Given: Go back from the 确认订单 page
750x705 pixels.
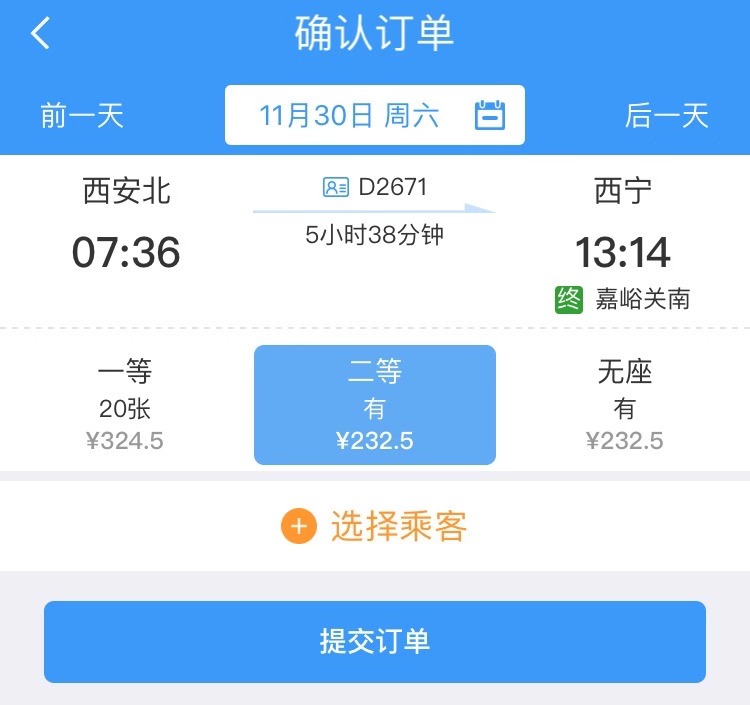Looking at the screenshot, I should [x=40, y=34].
